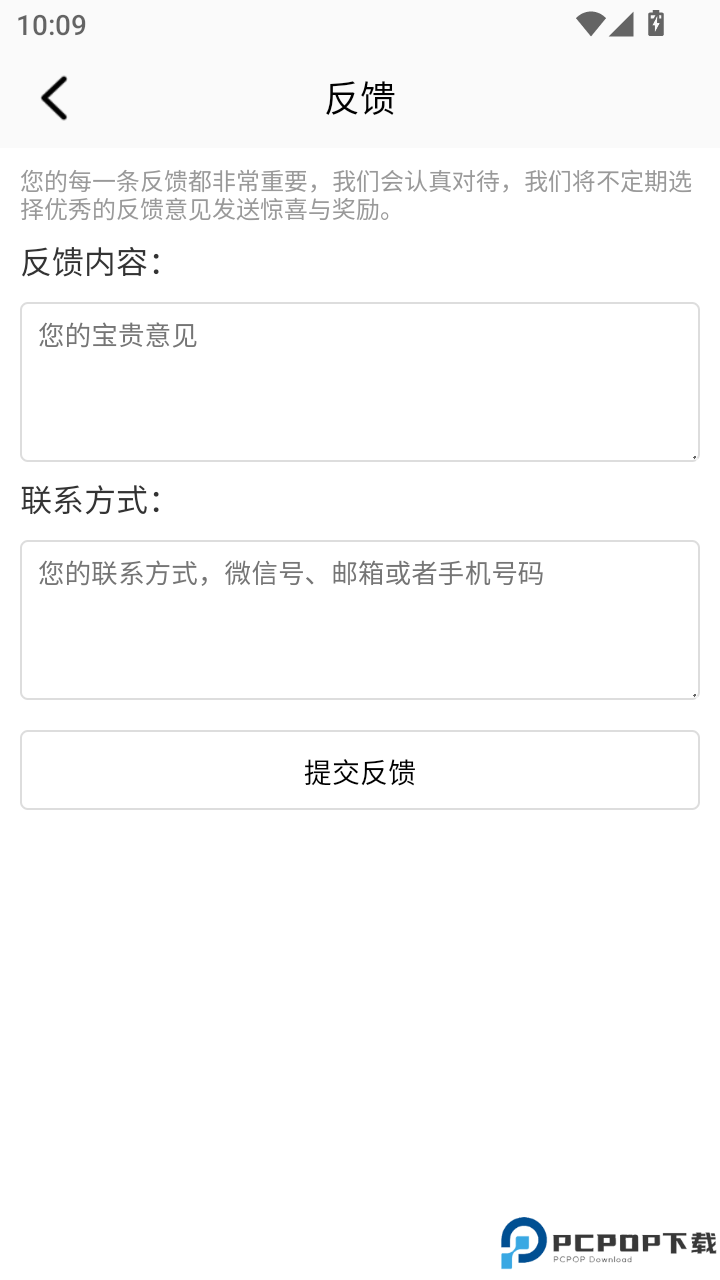Viewport: 720px width, 1280px height.
Task: Click 提交反馈 to send your feedback
Action: click(359, 770)
